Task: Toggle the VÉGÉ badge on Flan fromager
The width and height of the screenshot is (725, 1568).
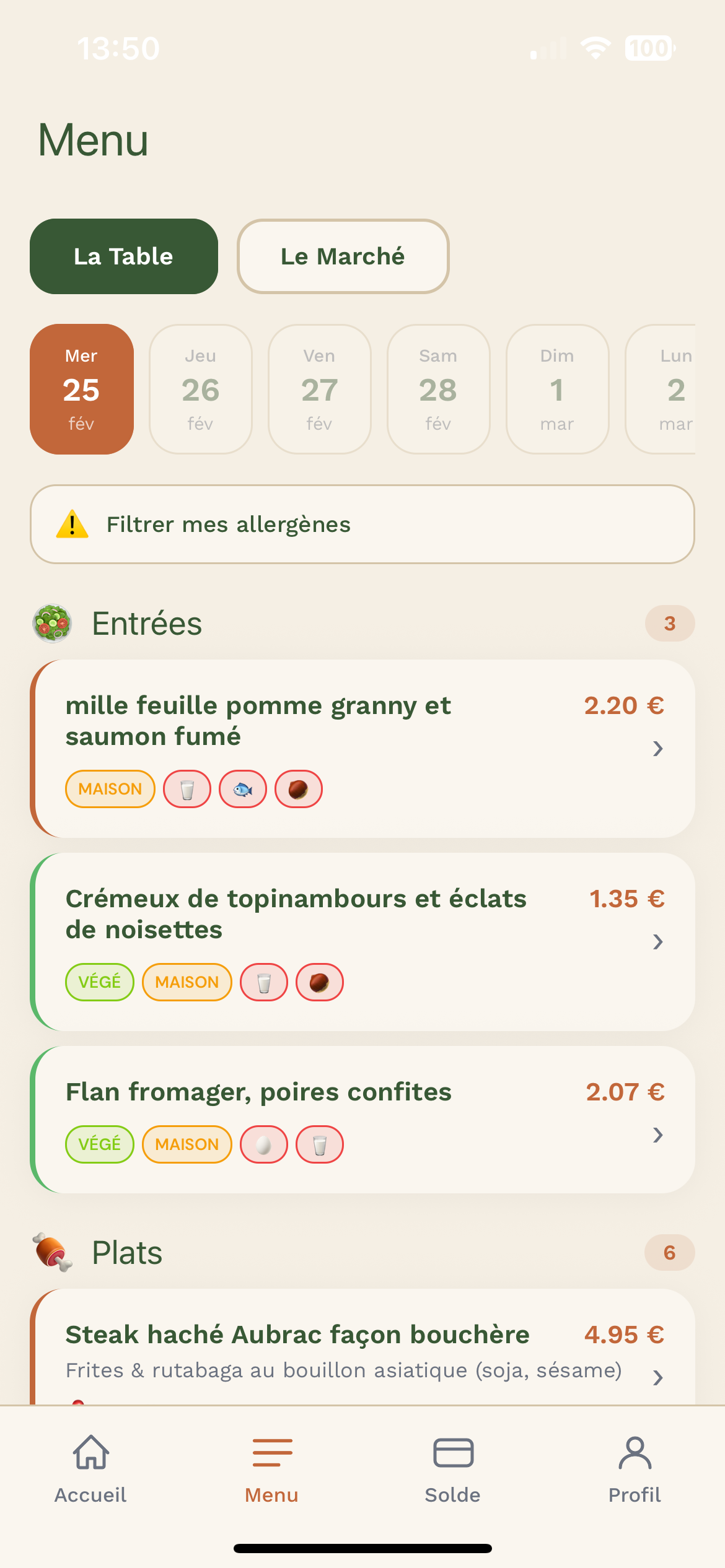Action: pos(99,1144)
